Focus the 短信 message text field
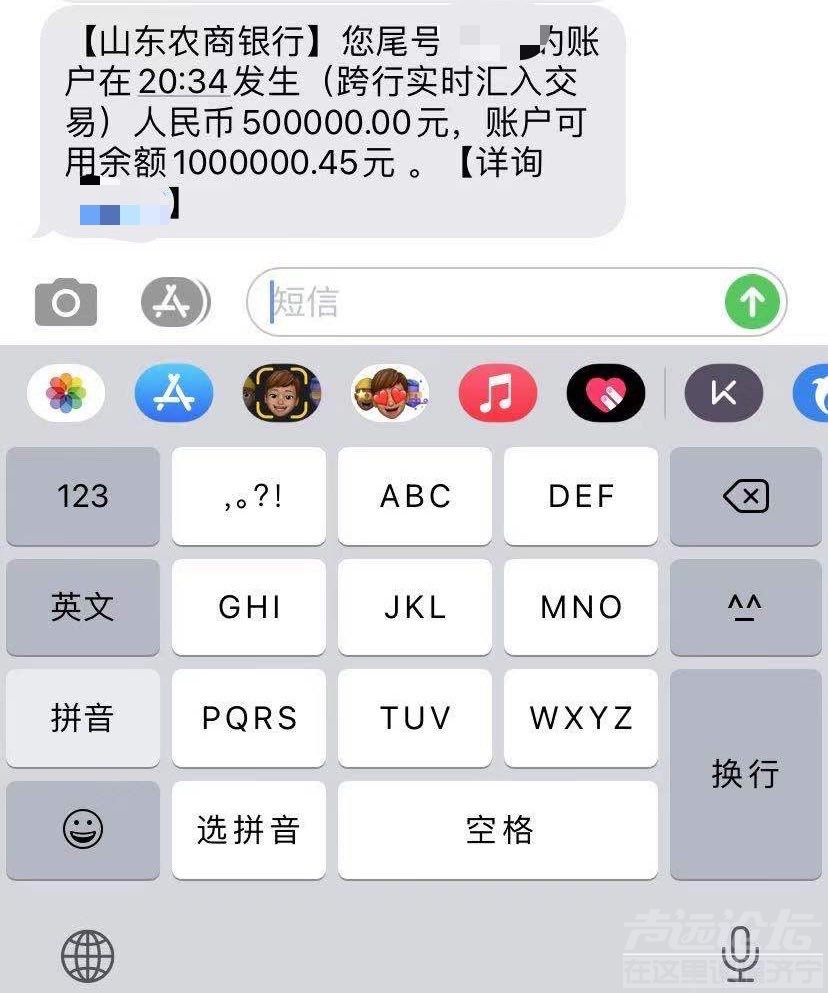 pyautogui.click(x=490, y=302)
